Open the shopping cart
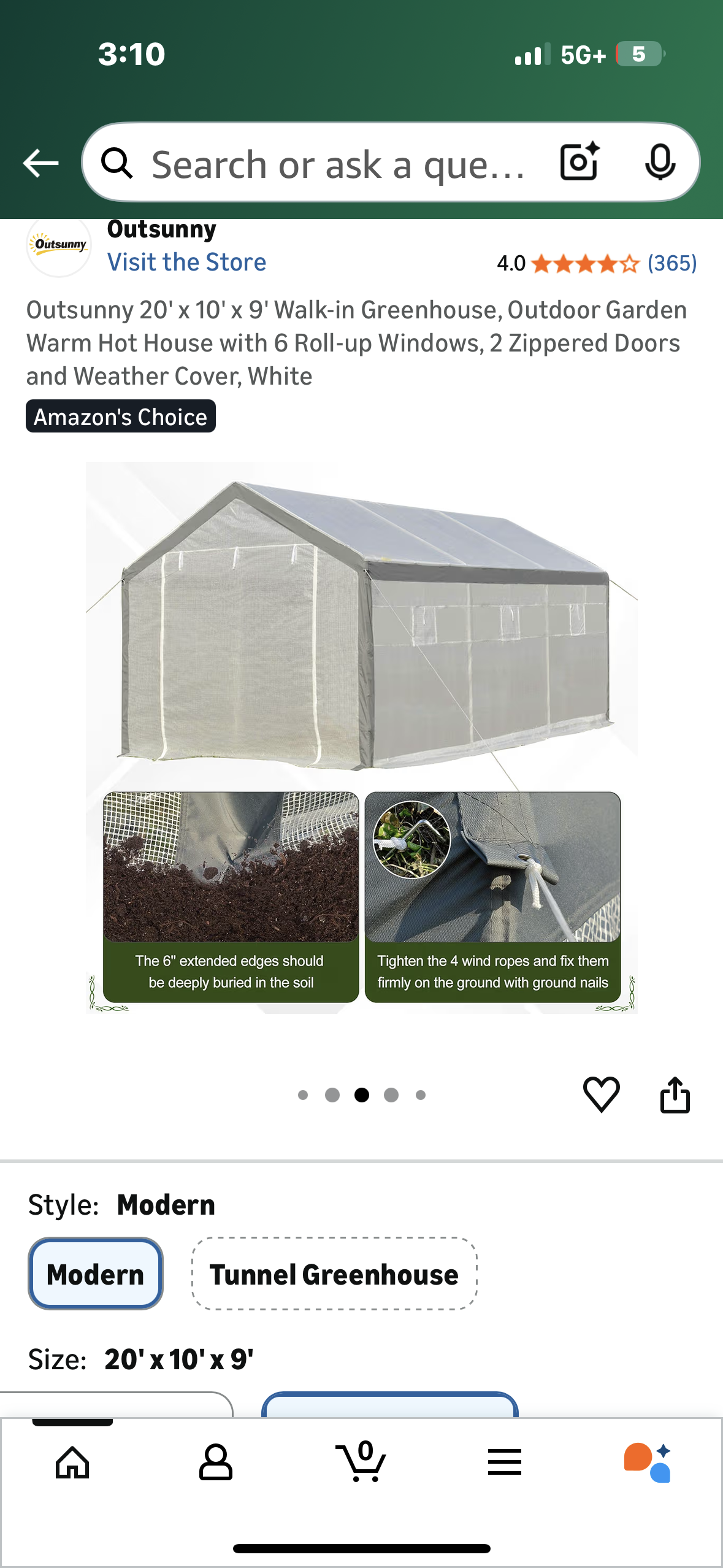Viewport: 723px width, 1568px height. point(361,1462)
